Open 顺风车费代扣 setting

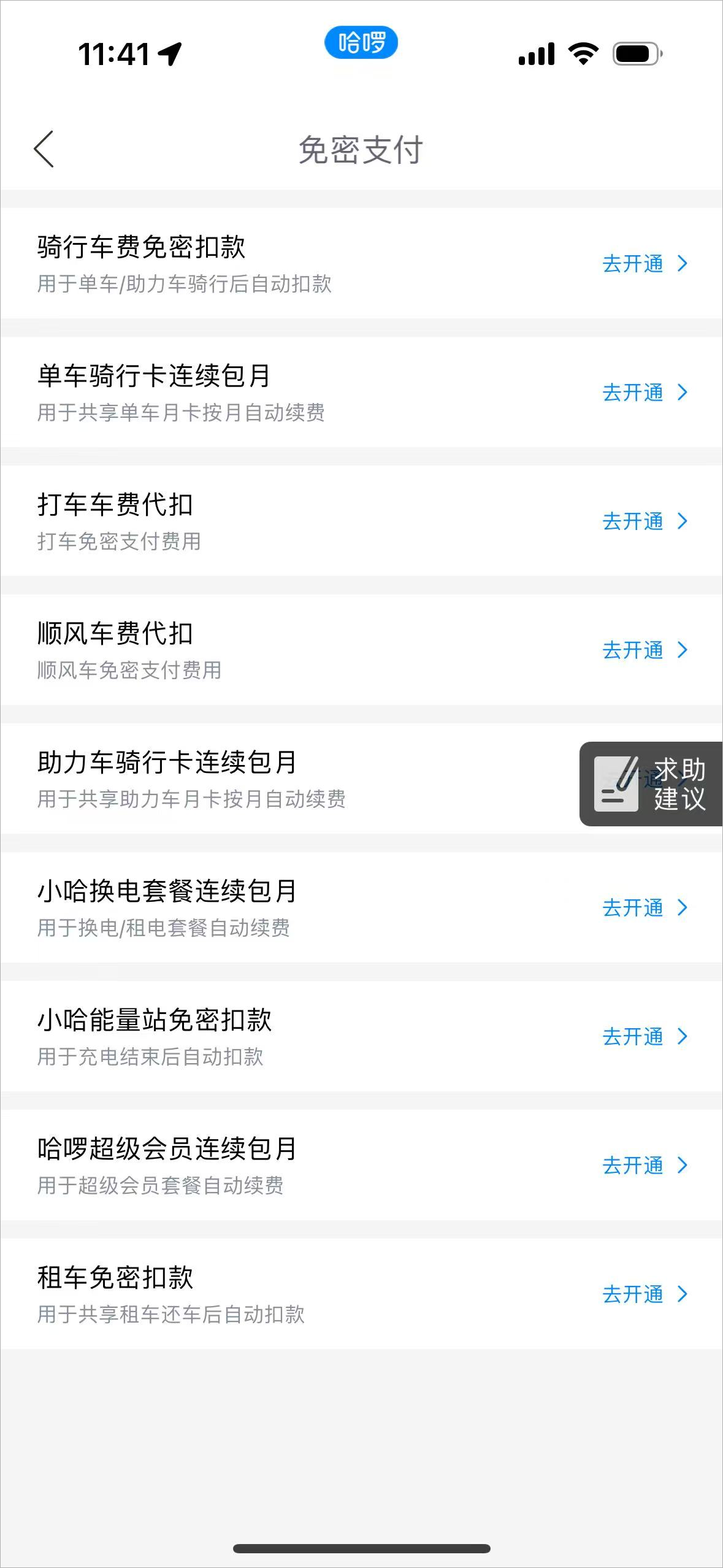coord(644,650)
